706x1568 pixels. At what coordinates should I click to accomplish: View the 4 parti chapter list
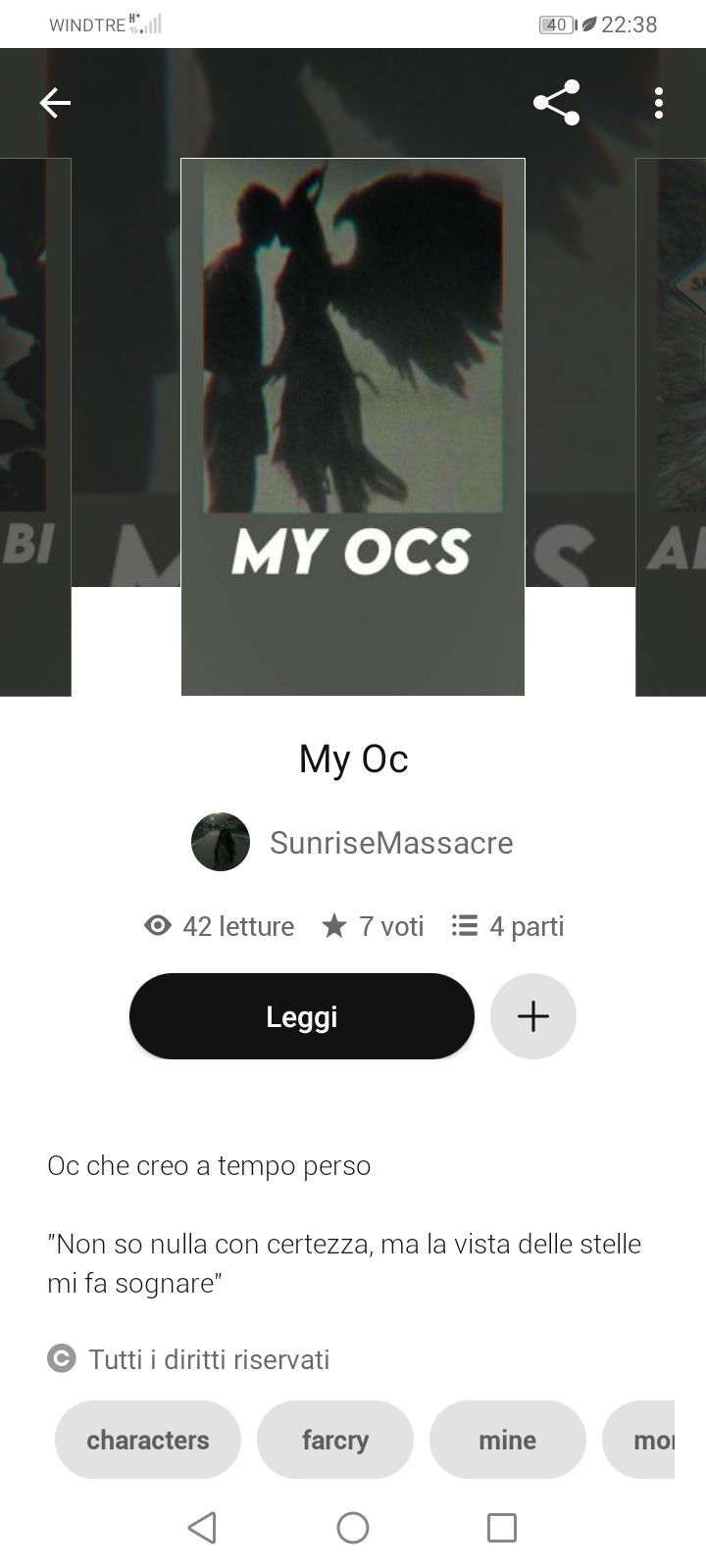coord(508,926)
